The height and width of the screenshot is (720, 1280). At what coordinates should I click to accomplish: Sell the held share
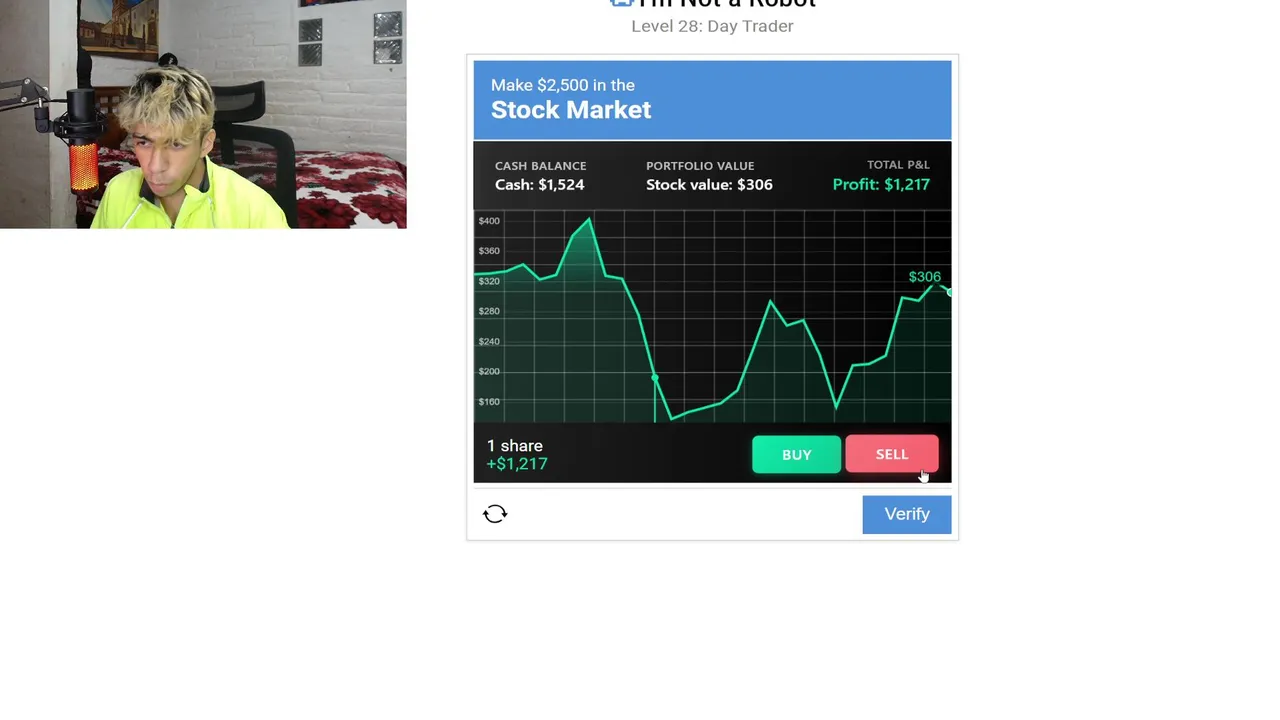pyautogui.click(x=891, y=455)
